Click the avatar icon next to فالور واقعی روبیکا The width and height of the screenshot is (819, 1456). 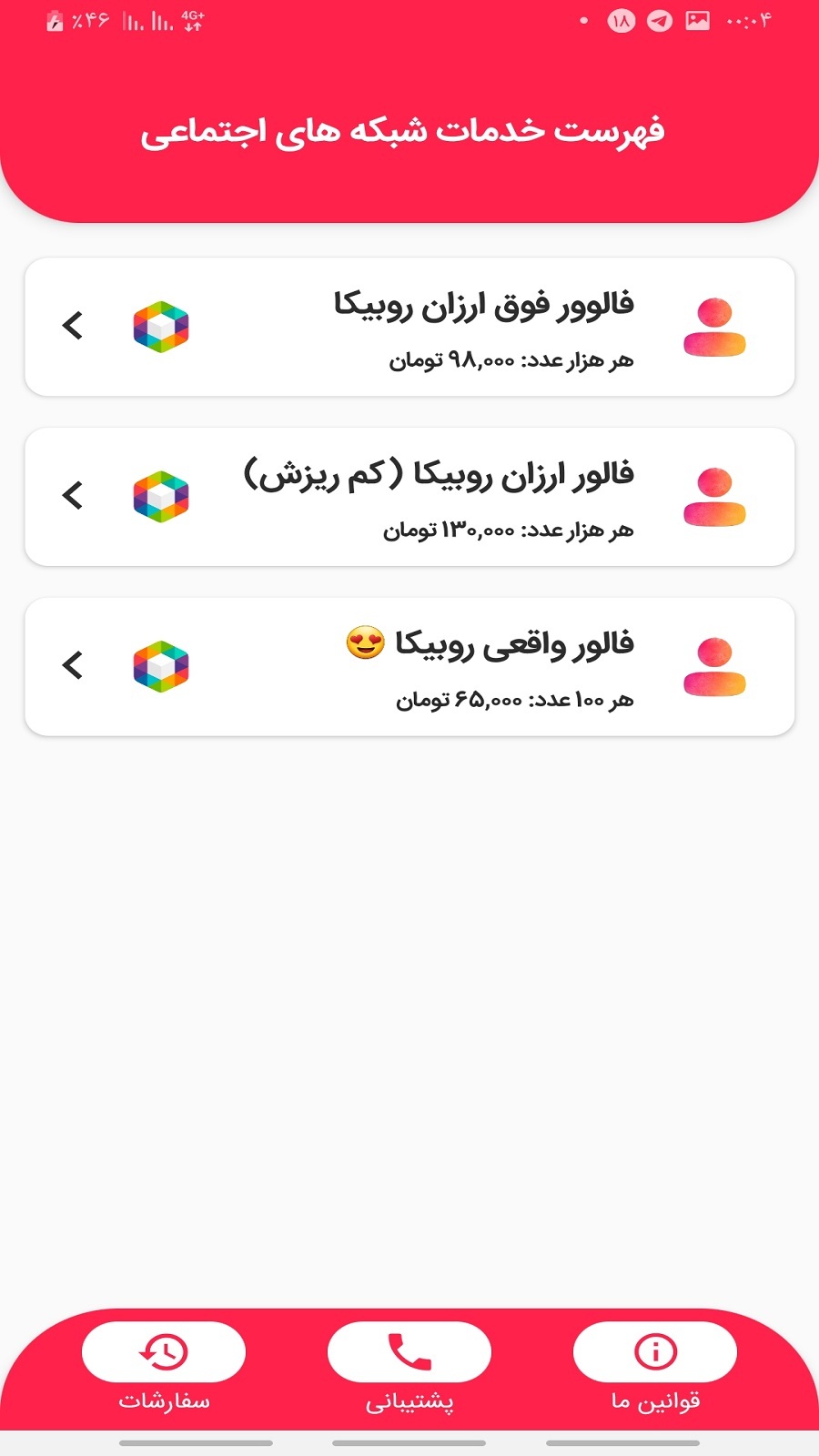pos(715,666)
